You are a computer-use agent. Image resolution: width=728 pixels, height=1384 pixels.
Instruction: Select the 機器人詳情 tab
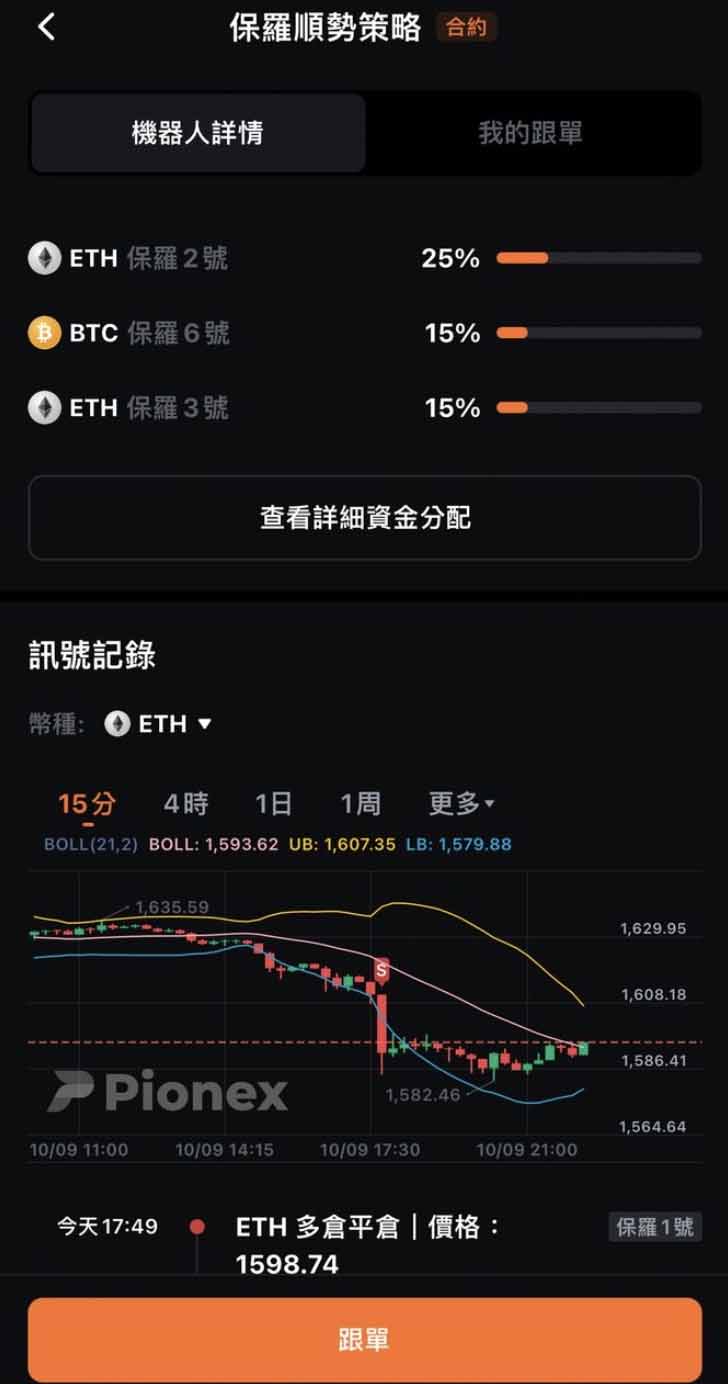(x=197, y=133)
